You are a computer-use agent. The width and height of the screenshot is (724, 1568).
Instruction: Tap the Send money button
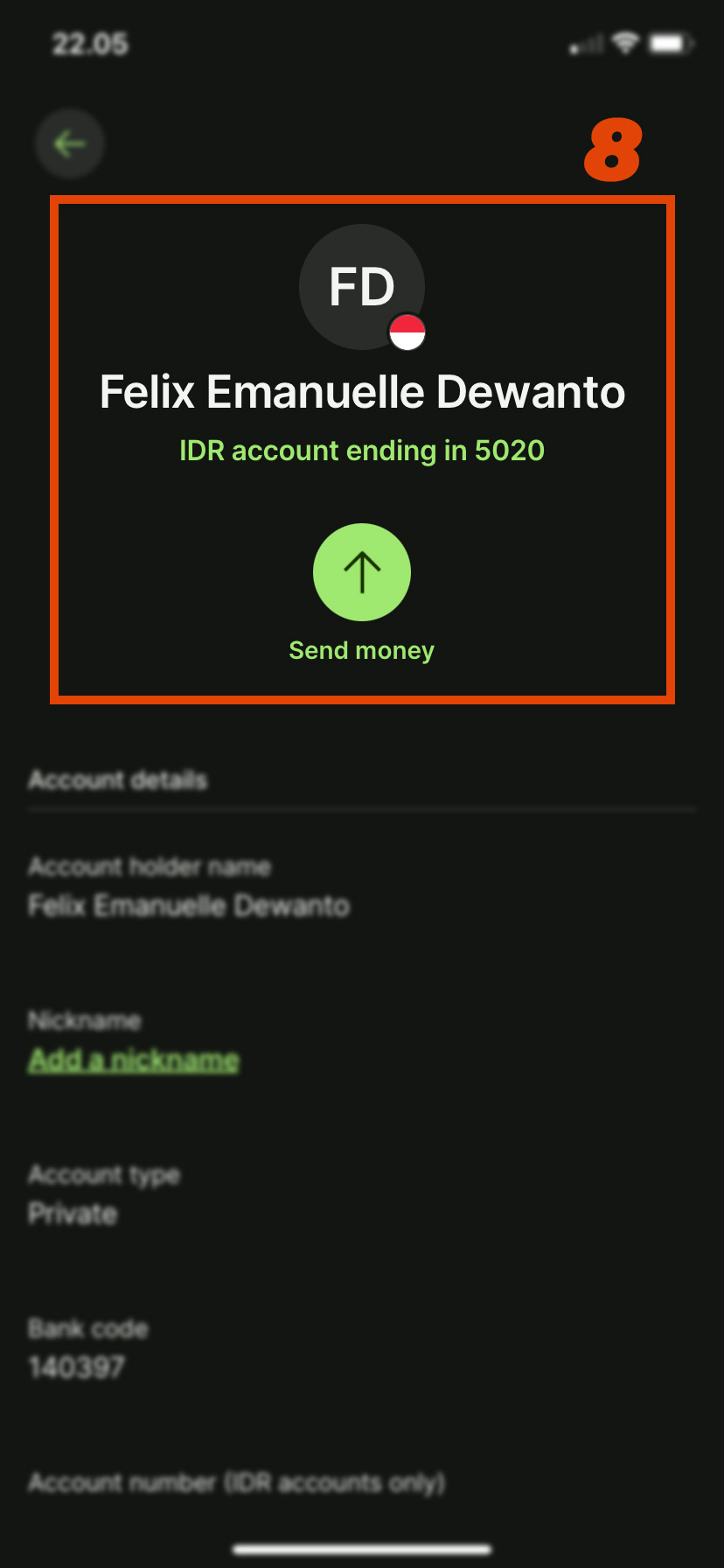[x=362, y=572]
